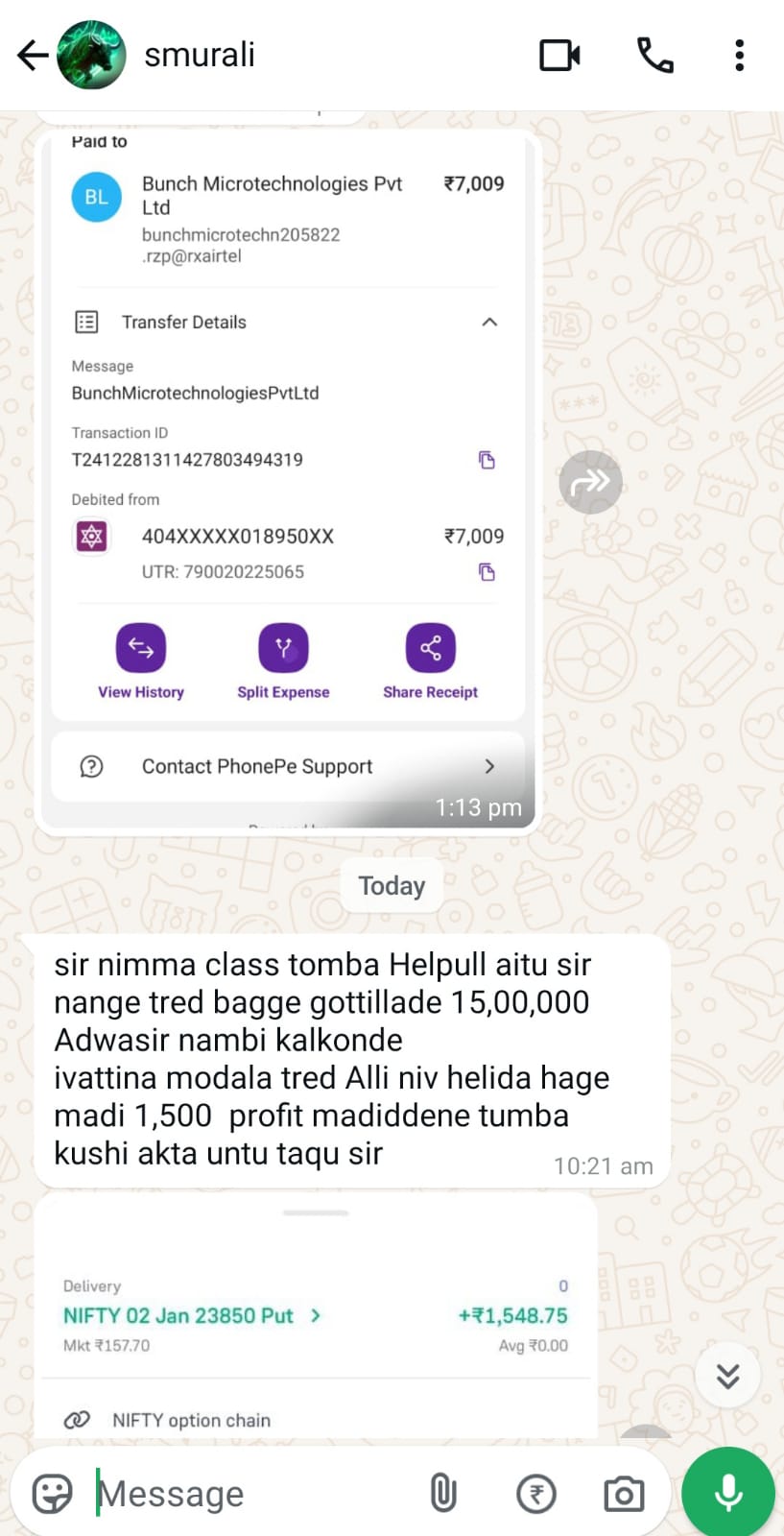Jump to the latest messages
Image resolution: width=784 pixels, height=1536 pixels.
[727, 1376]
